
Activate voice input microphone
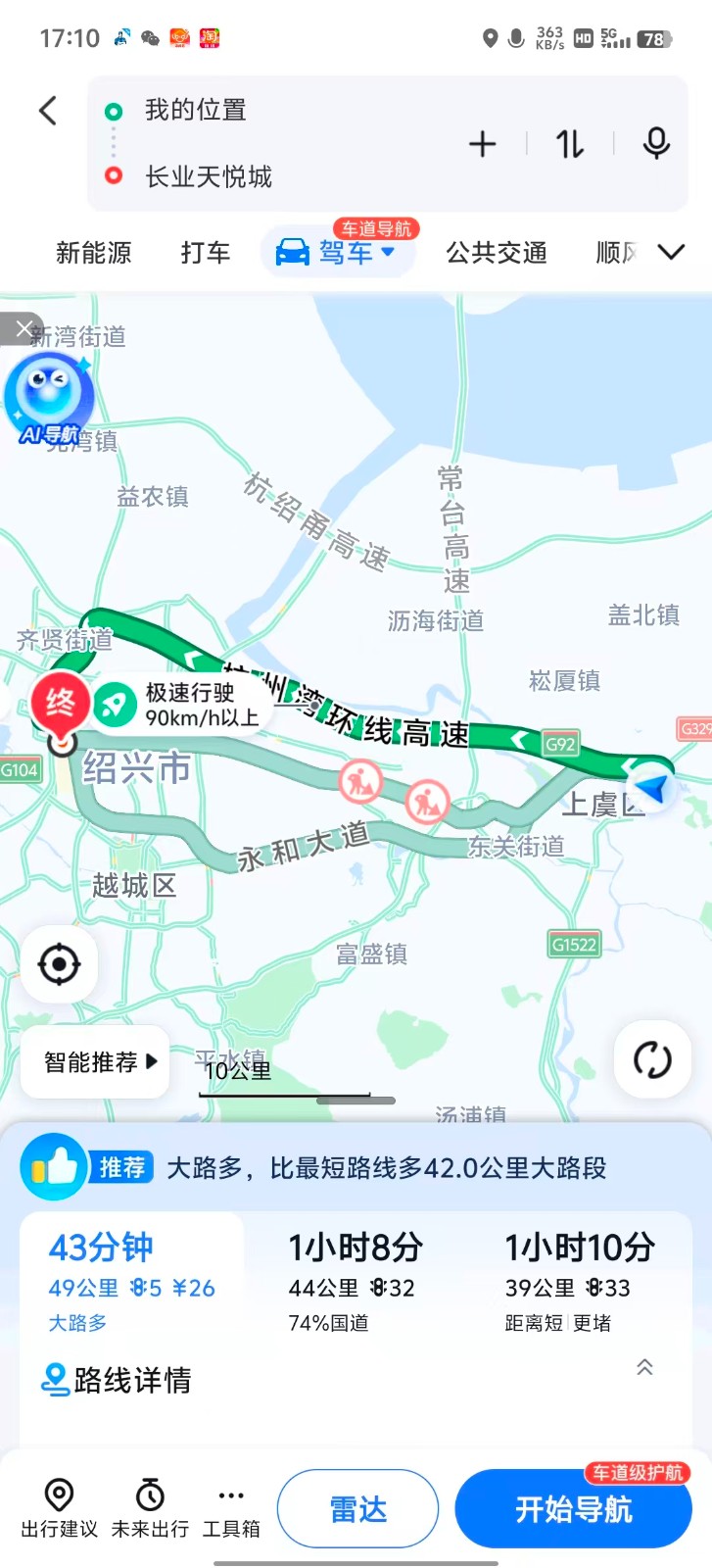coord(656,144)
